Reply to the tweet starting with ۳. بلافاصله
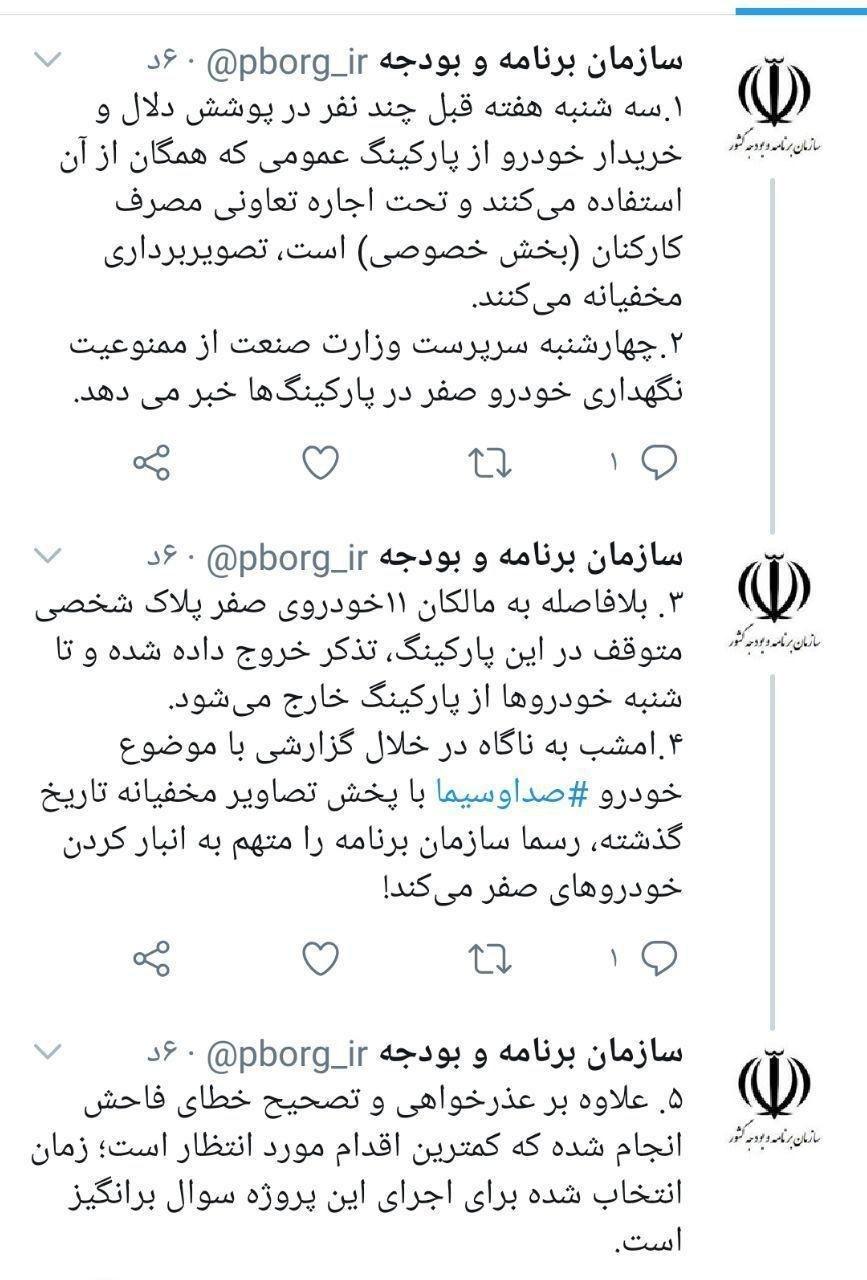This screenshot has width=867, height=1280. pyautogui.click(x=659, y=958)
